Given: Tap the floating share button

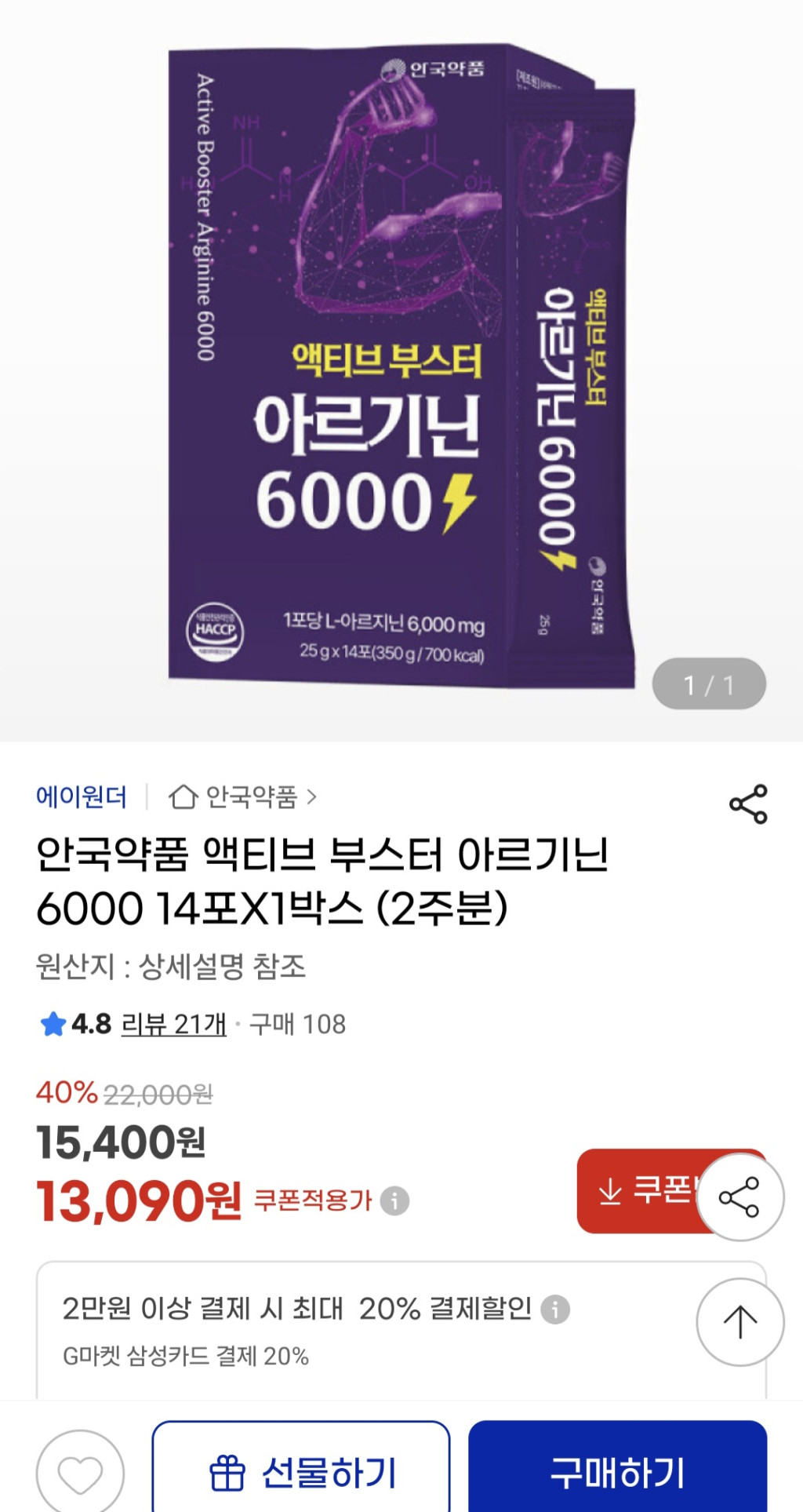Looking at the screenshot, I should click(x=739, y=1197).
